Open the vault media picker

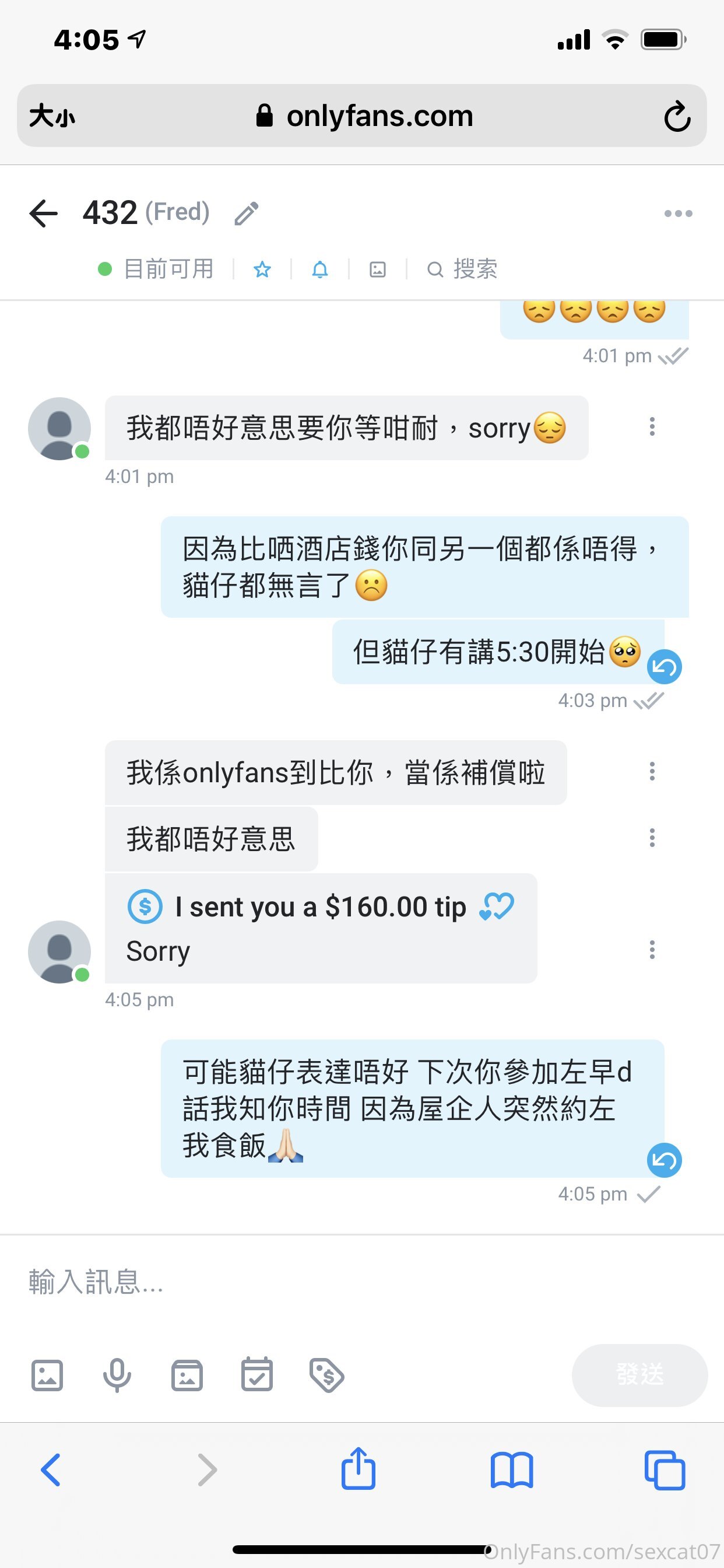pyautogui.click(x=187, y=1375)
